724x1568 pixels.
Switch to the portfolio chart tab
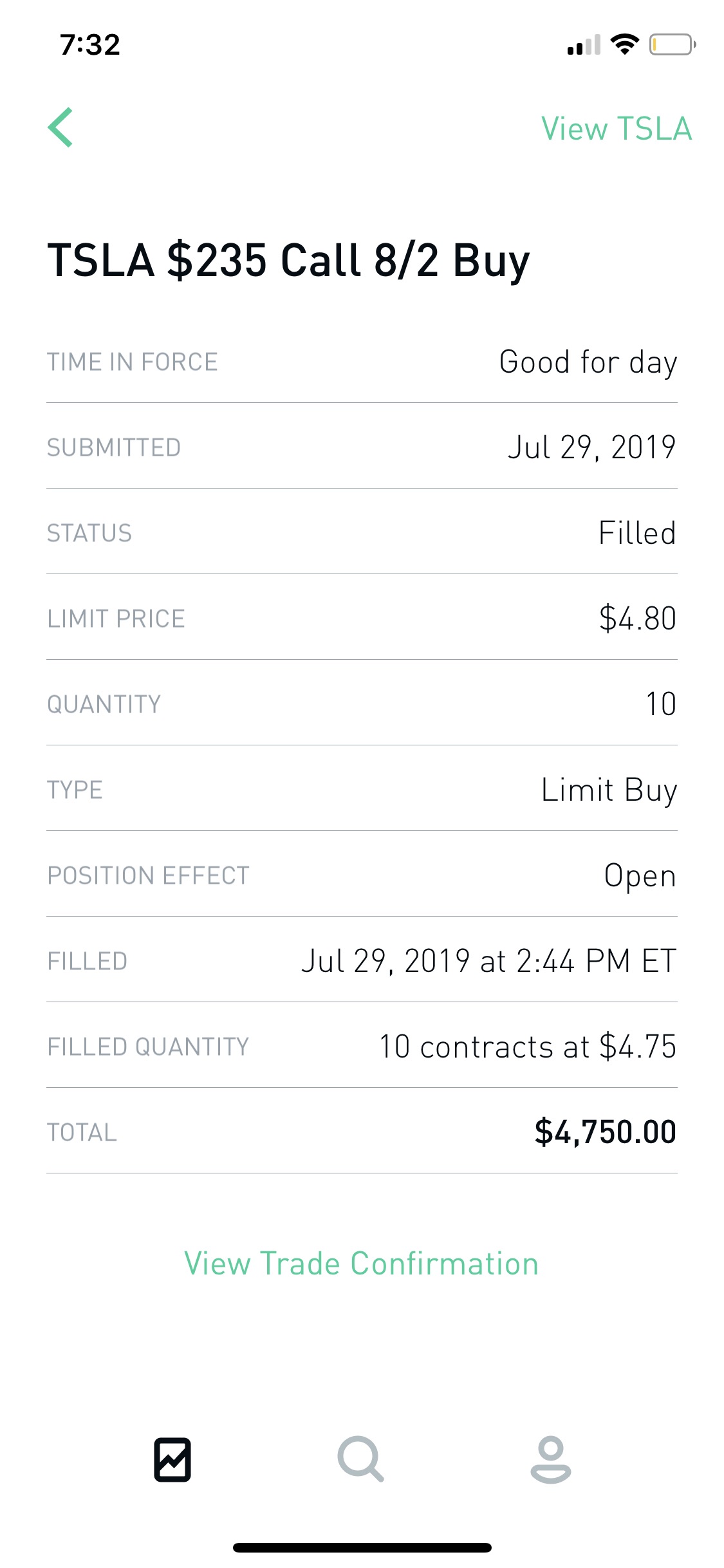[x=172, y=1459]
